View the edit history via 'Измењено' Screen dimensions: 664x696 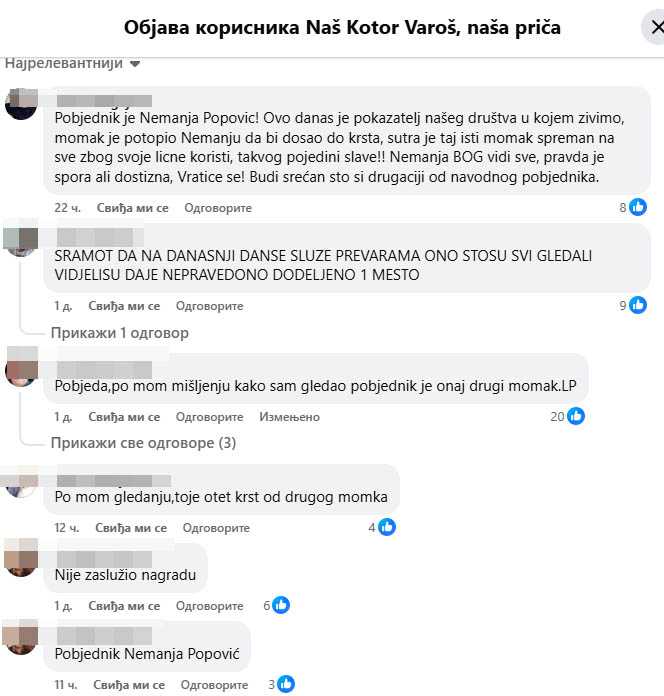pyautogui.click(x=289, y=416)
